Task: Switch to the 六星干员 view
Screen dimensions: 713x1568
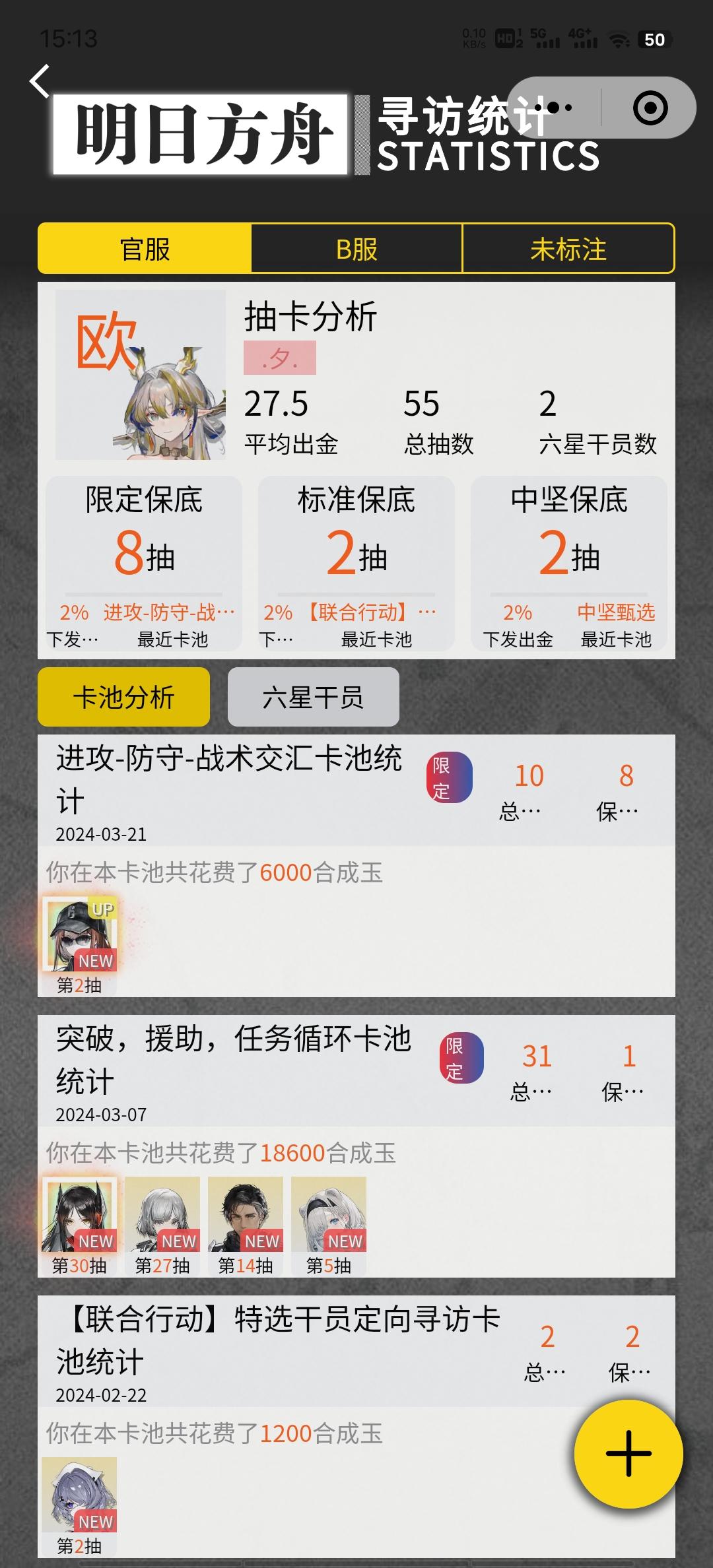Action: (x=313, y=697)
